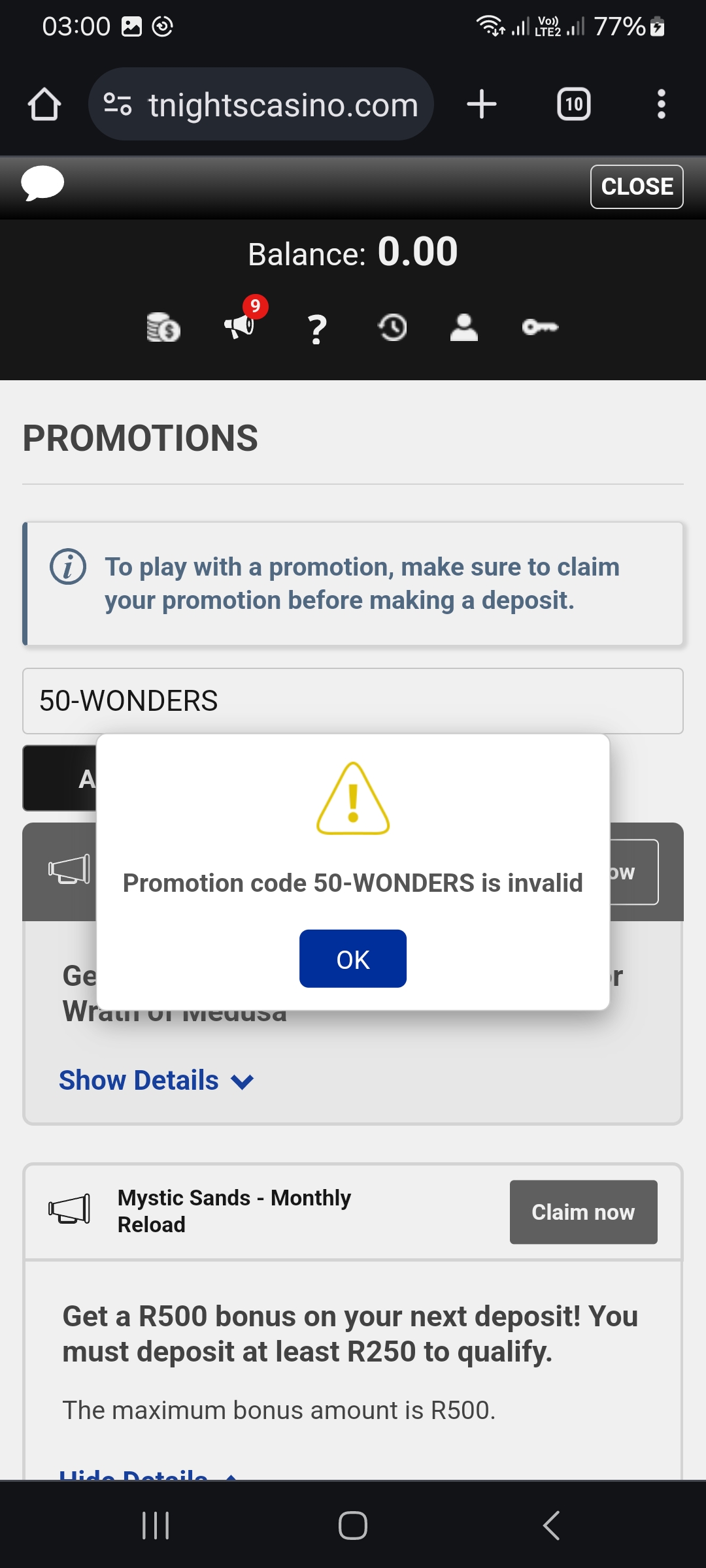Tap the CLOSE button at top
The height and width of the screenshot is (1568, 706).
[x=636, y=187]
